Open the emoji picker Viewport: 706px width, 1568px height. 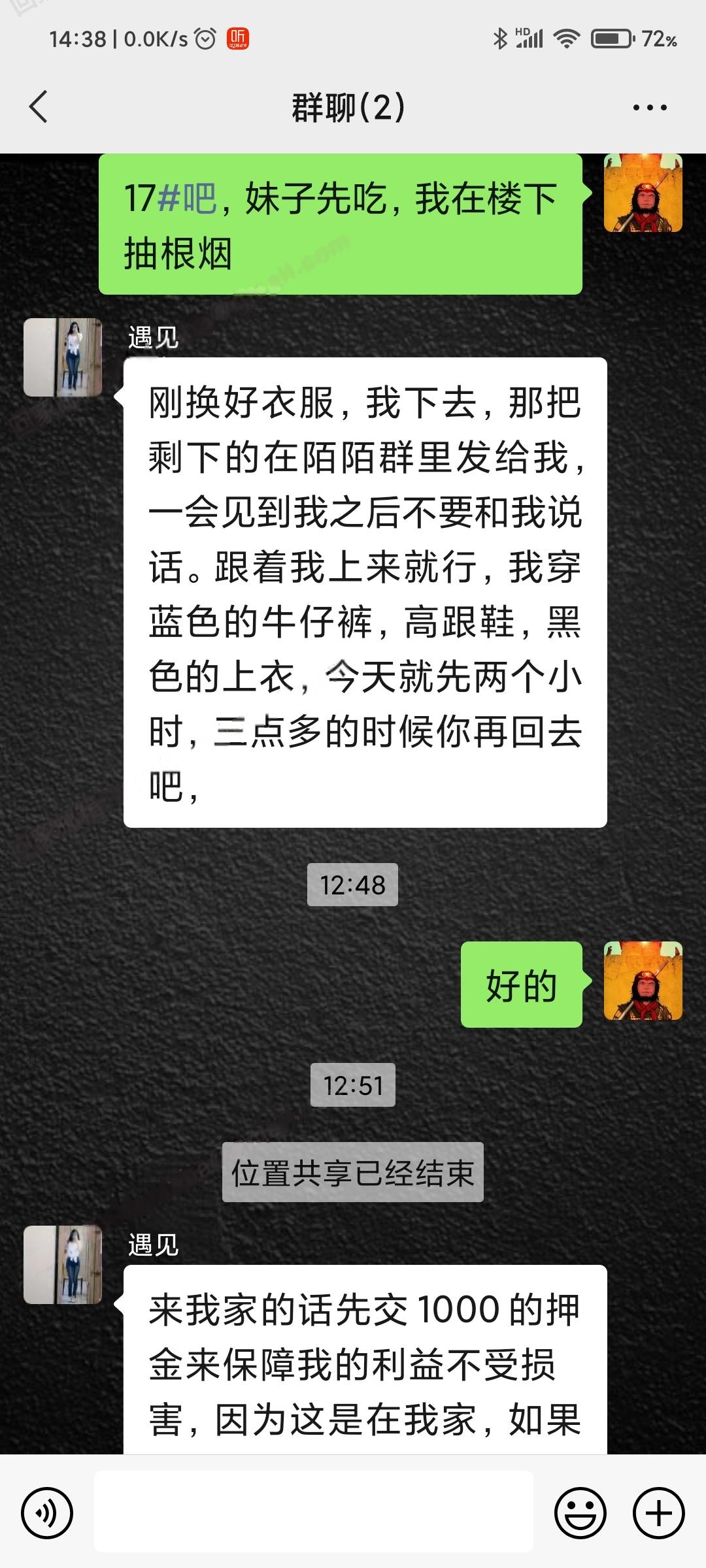coord(580,1512)
